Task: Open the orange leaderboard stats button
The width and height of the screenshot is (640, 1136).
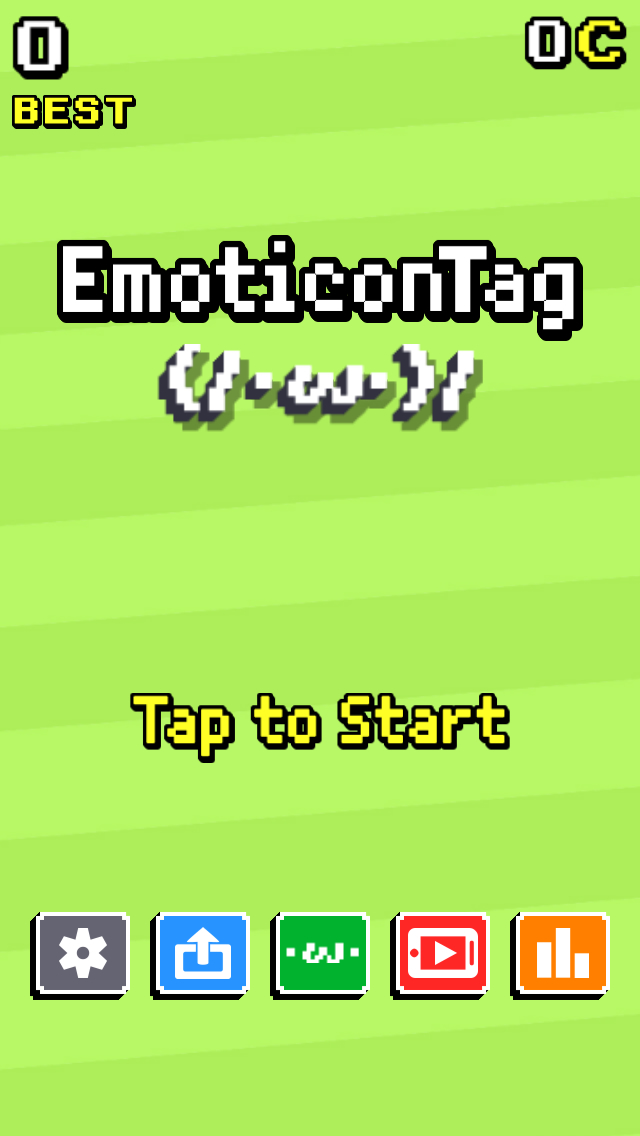Action: coord(562,954)
